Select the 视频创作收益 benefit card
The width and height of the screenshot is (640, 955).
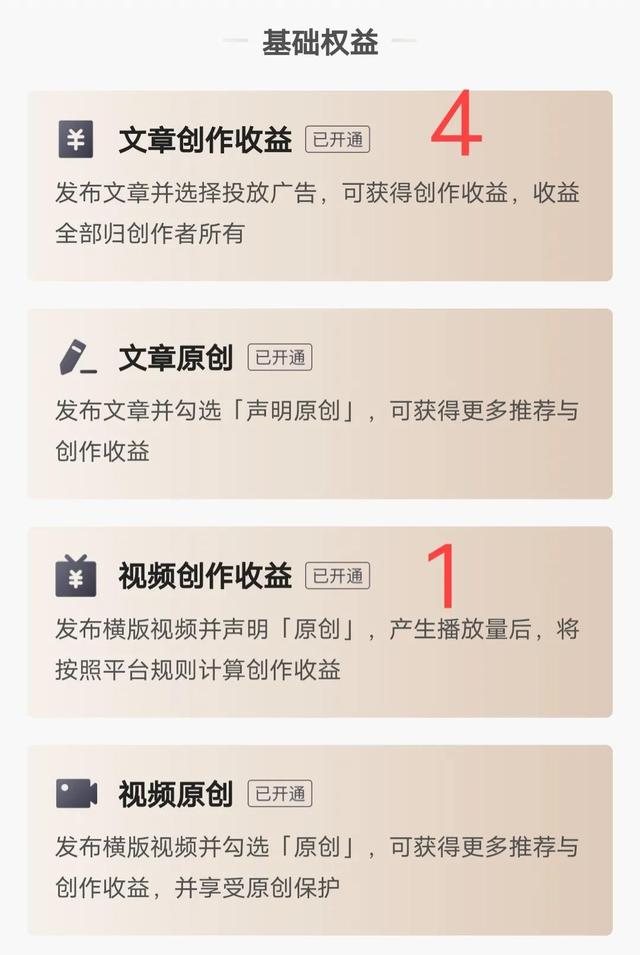click(x=319, y=621)
